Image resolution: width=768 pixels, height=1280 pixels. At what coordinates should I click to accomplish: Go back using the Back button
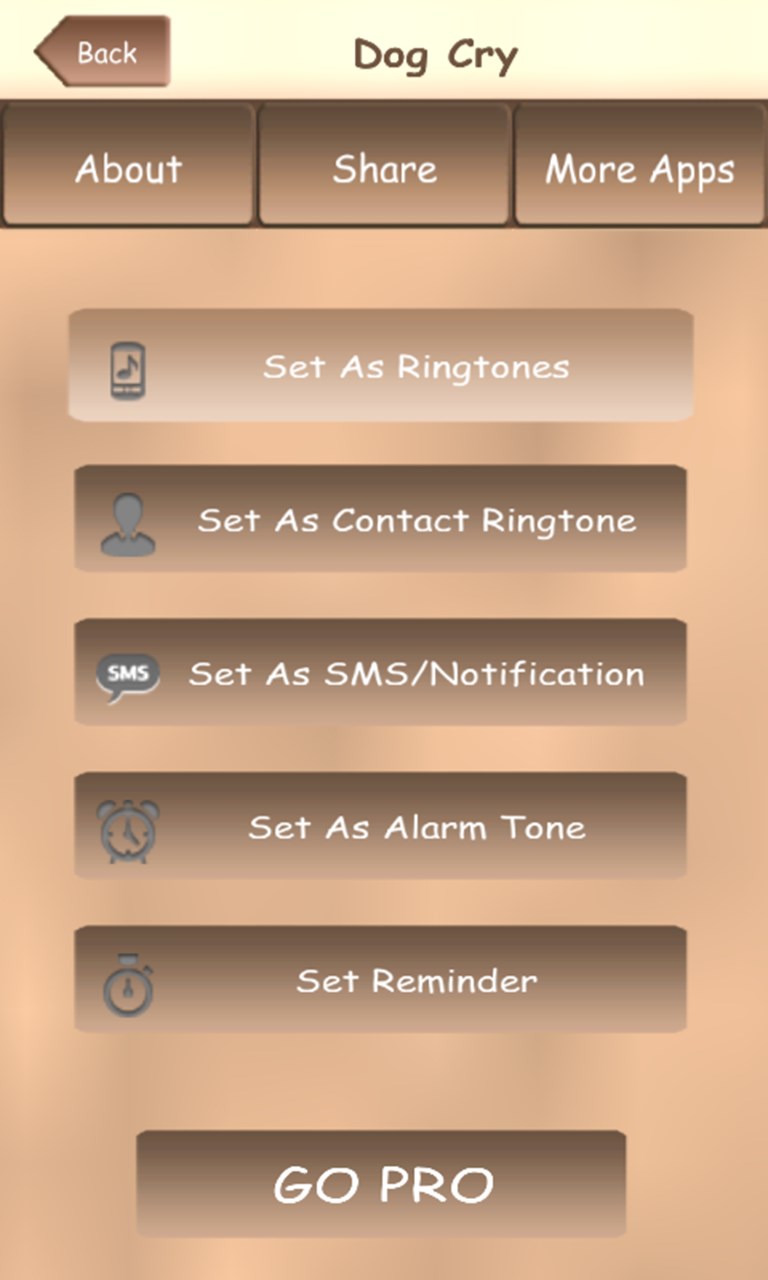[x=103, y=51]
